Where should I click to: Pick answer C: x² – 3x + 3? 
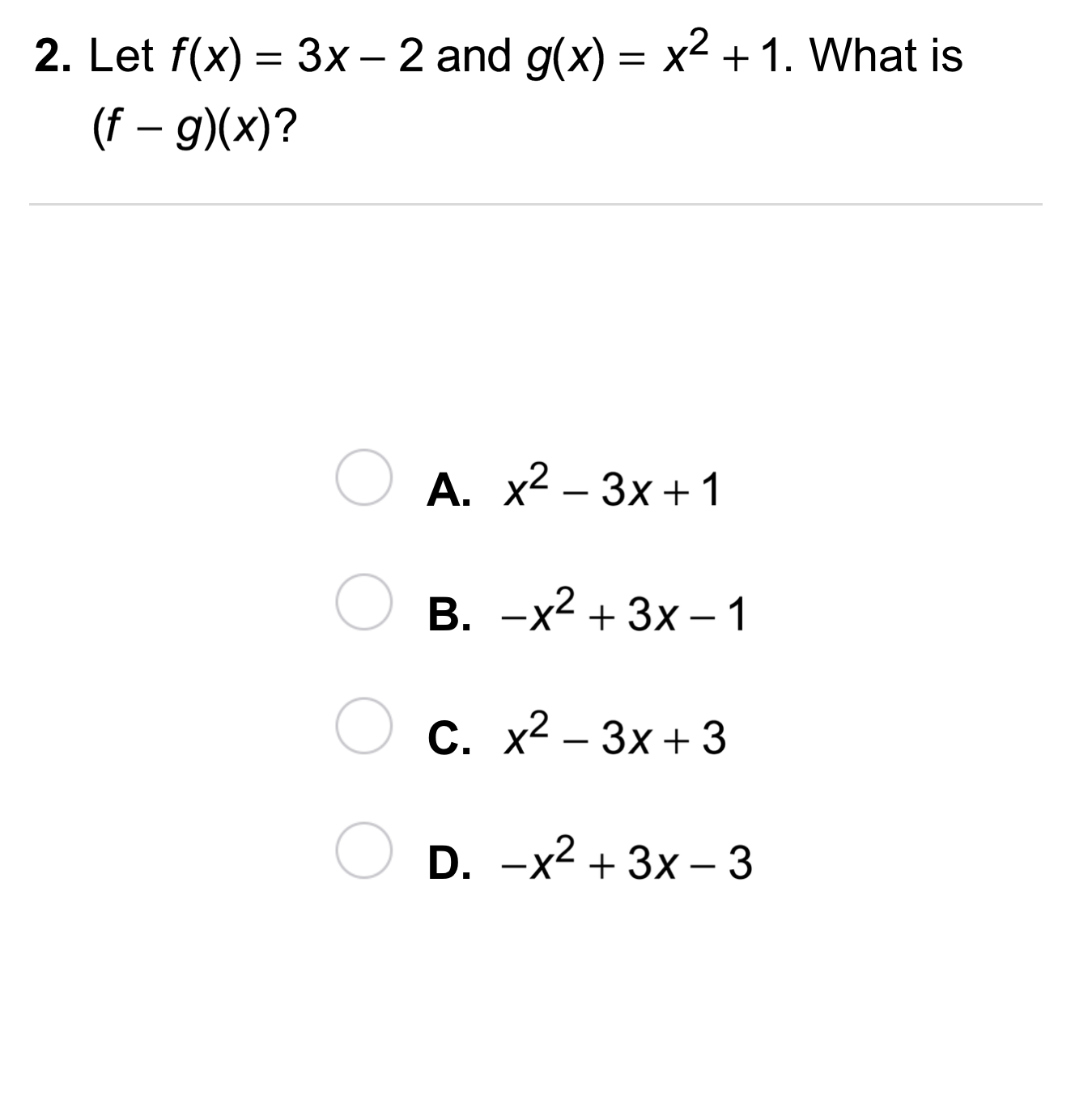tap(363, 726)
